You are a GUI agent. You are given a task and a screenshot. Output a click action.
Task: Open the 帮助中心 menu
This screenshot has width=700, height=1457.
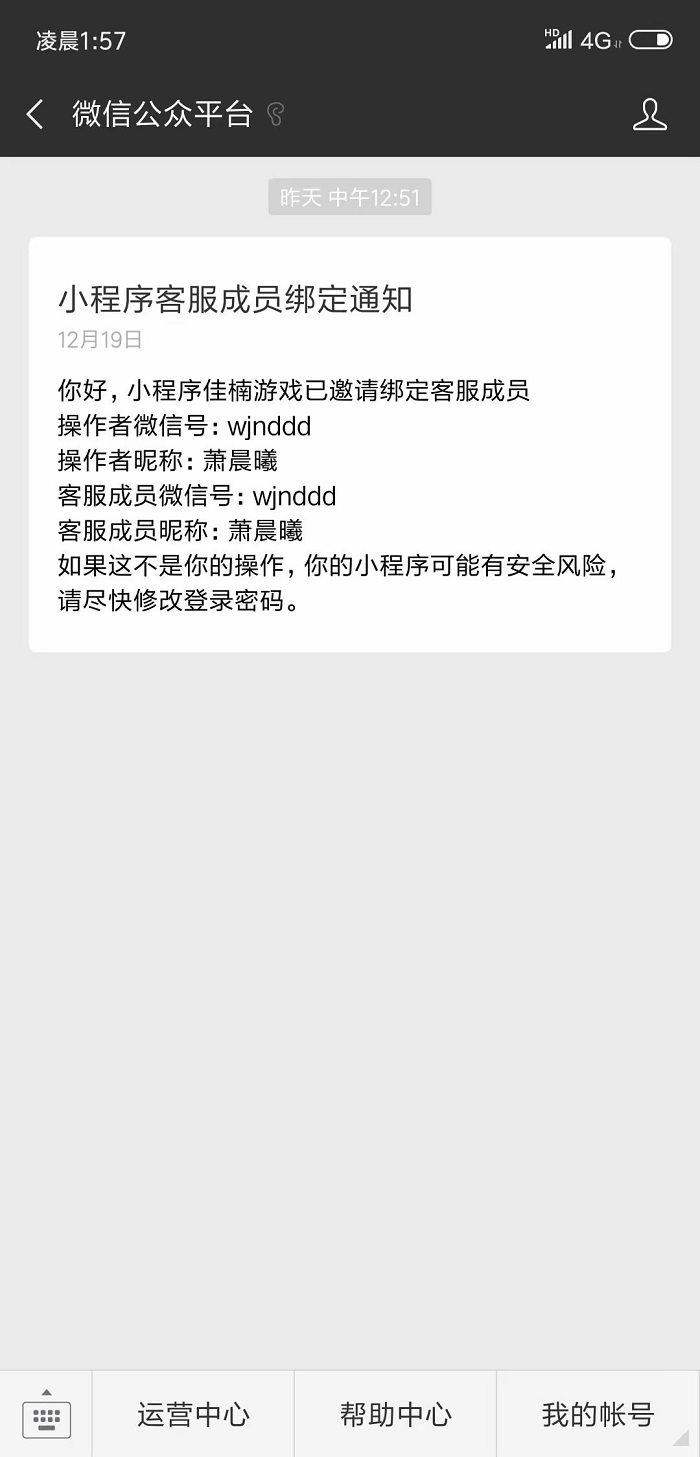click(x=395, y=1414)
